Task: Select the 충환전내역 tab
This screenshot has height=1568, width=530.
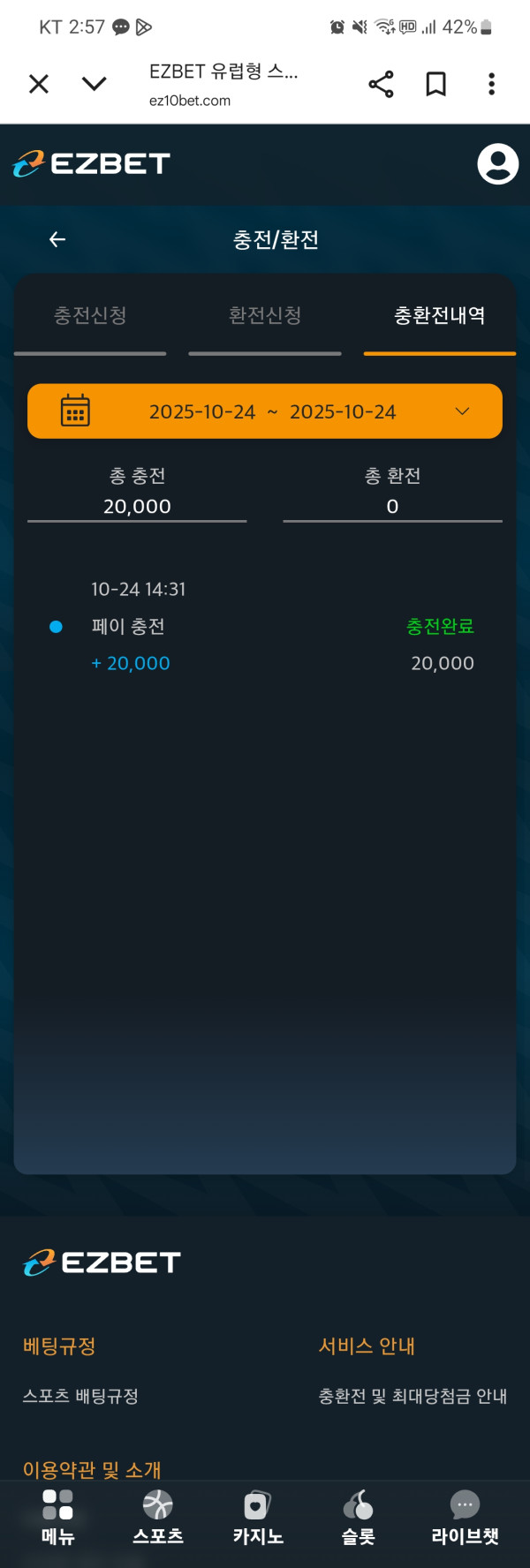Action: pos(439,316)
